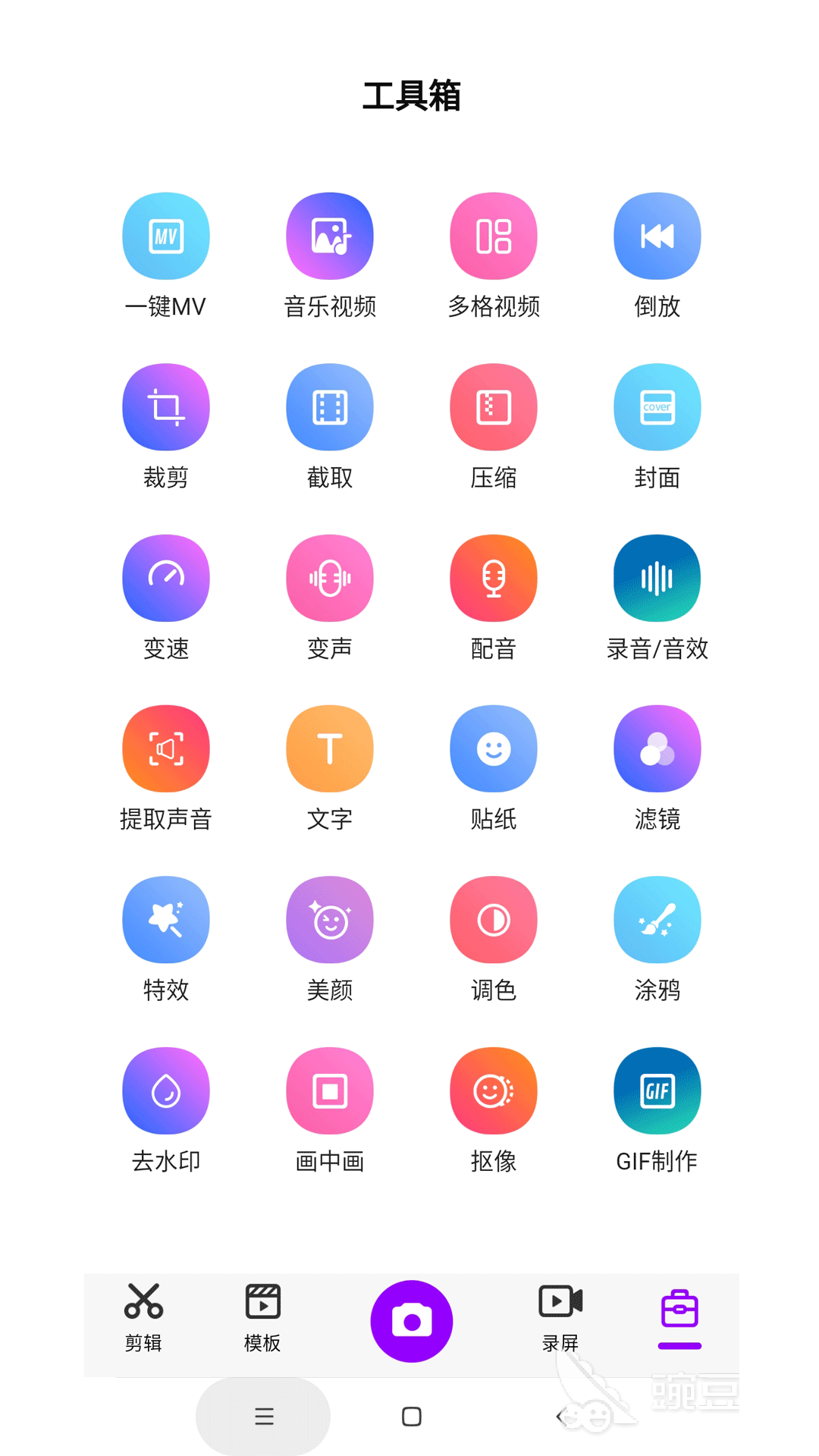Open the 滤镜 filter tool

click(657, 748)
